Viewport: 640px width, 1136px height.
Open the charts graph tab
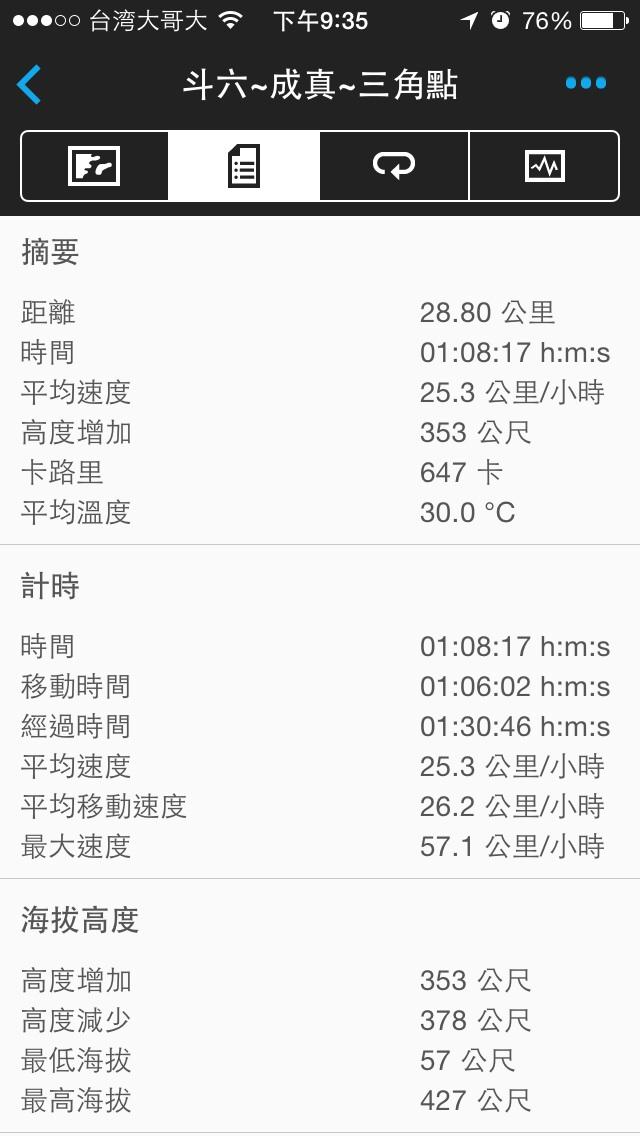click(544, 166)
